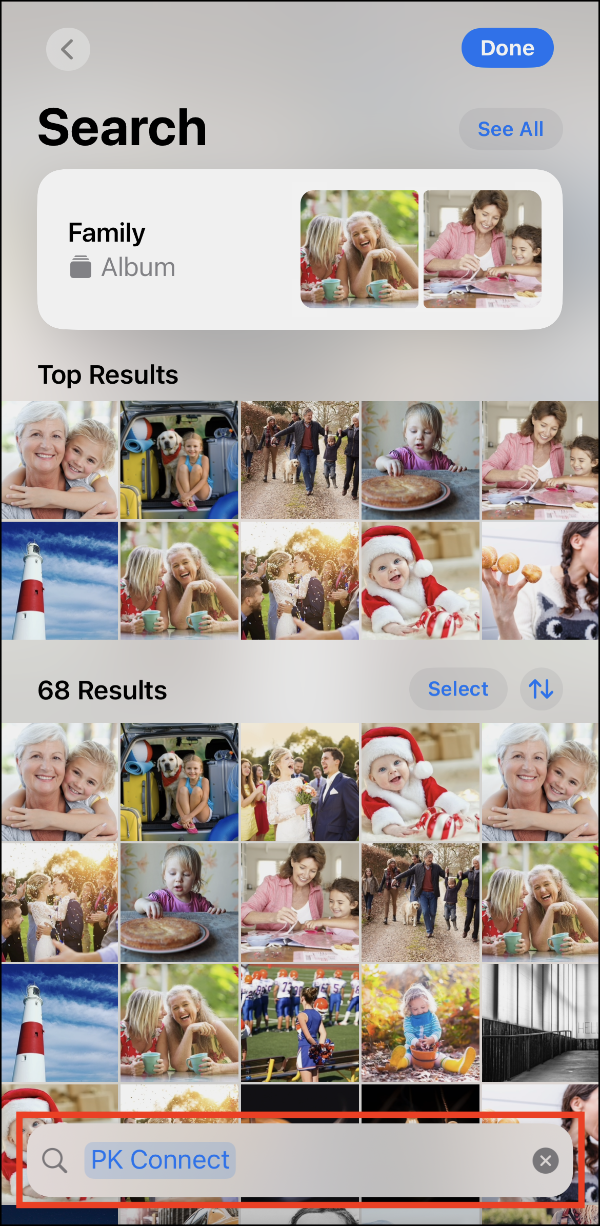The width and height of the screenshot is (600, 1226).
Task: Open the finger puppets top result photo
Action: point(540,580)
